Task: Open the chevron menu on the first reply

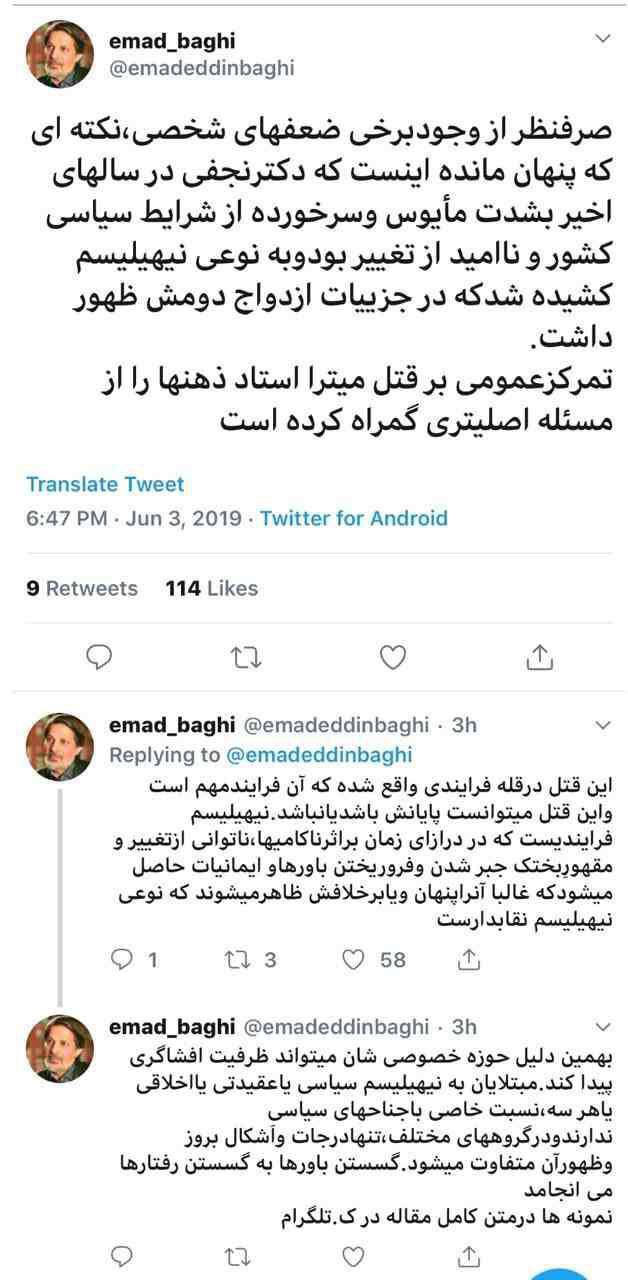Action: pyautogui.click(x=603, y=724)
